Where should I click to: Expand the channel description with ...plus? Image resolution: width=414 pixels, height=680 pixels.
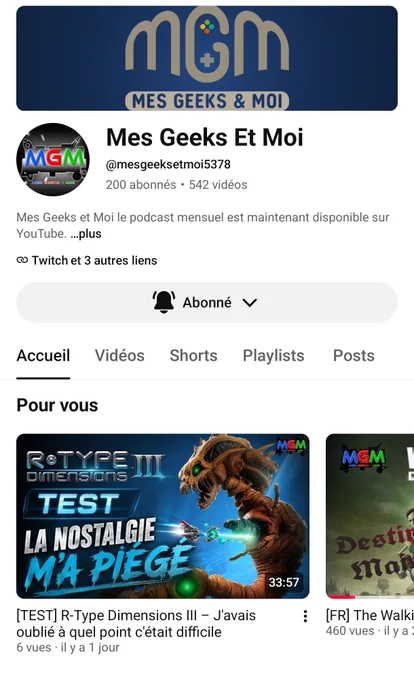(86, 234)
